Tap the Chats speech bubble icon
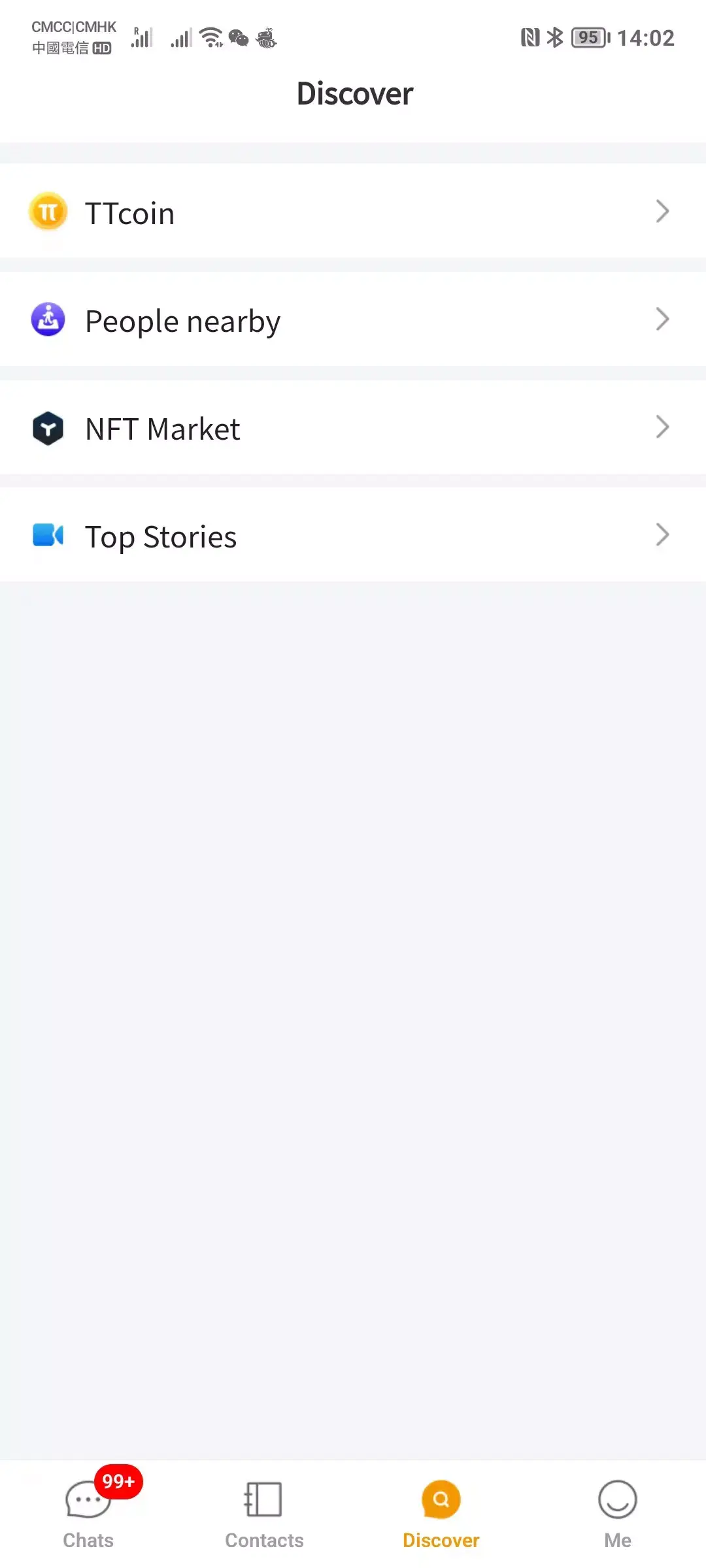The height and width of the screenshot is (1568, 706). point(87,1499)
